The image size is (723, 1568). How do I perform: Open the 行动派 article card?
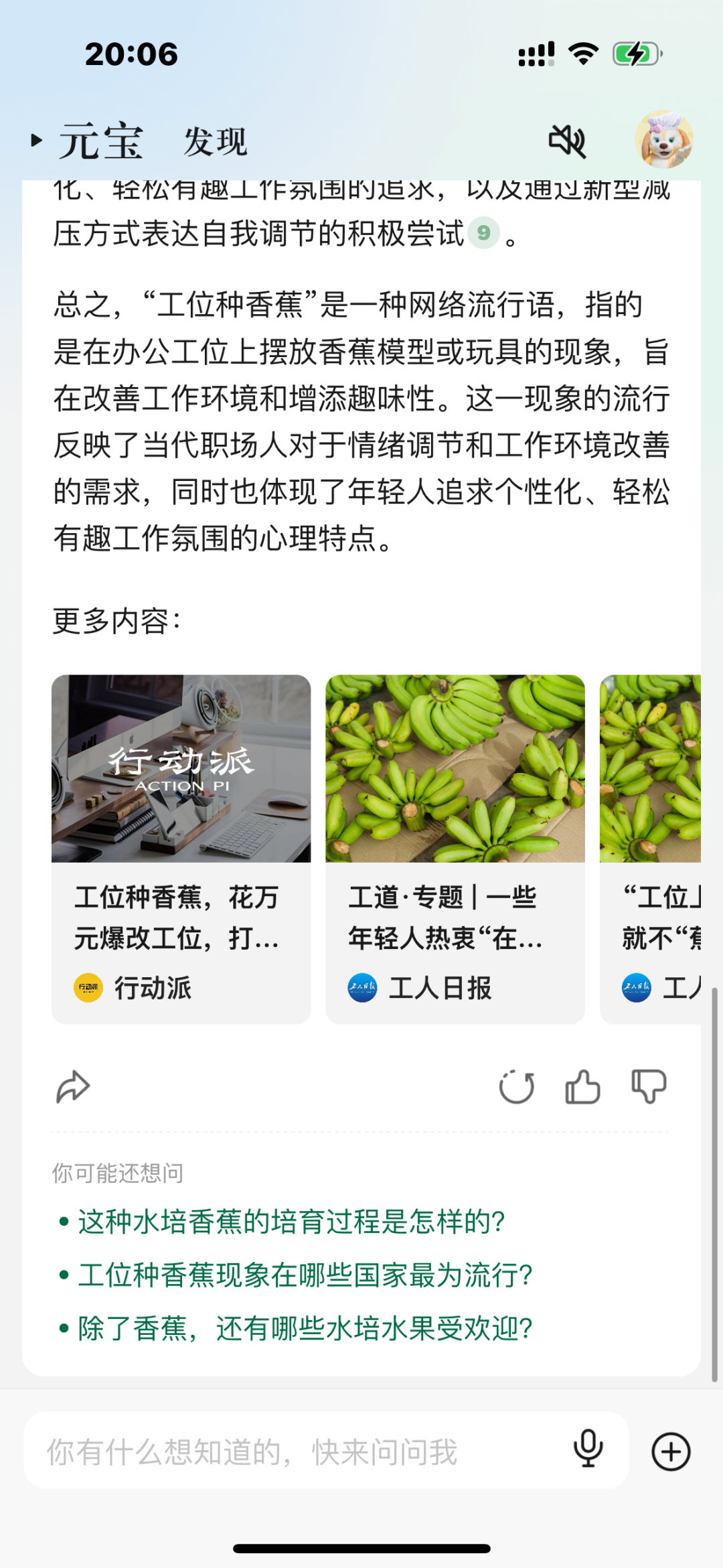pyautogui.click(x=181, y=848)
